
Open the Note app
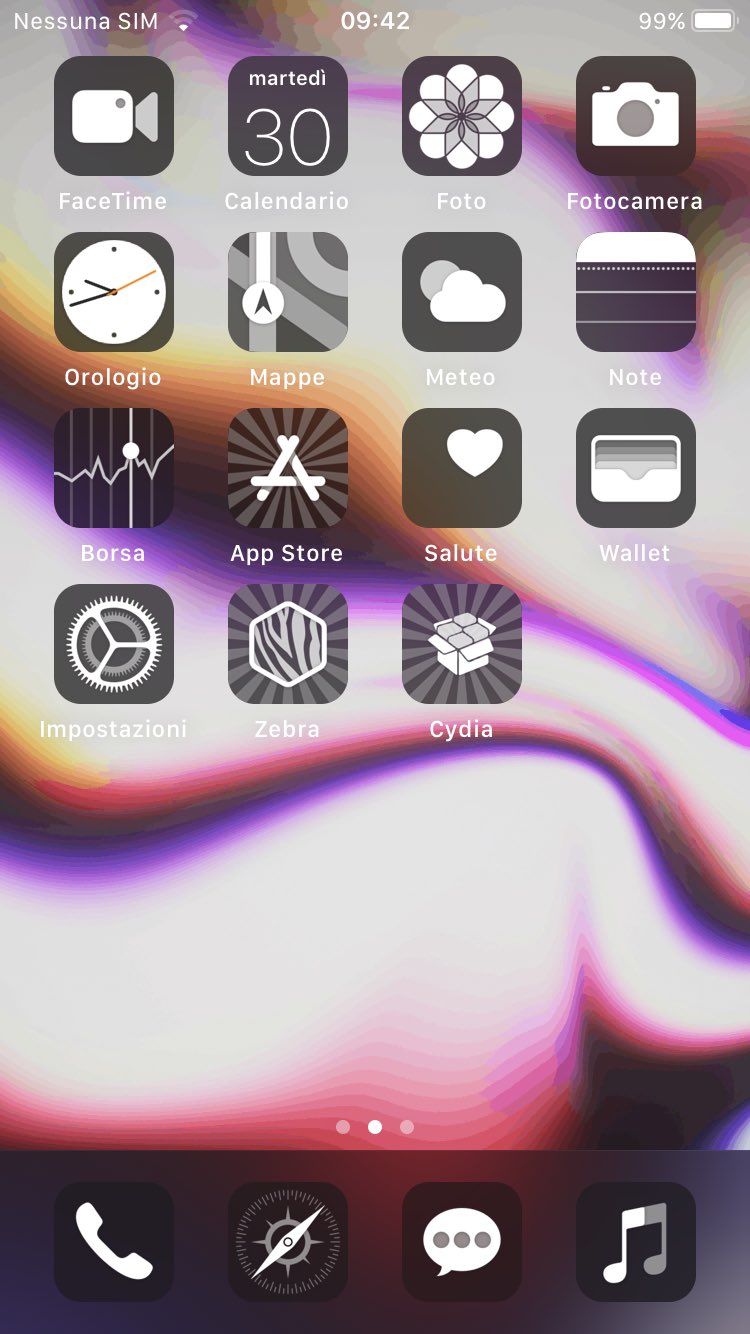(636, 292)
